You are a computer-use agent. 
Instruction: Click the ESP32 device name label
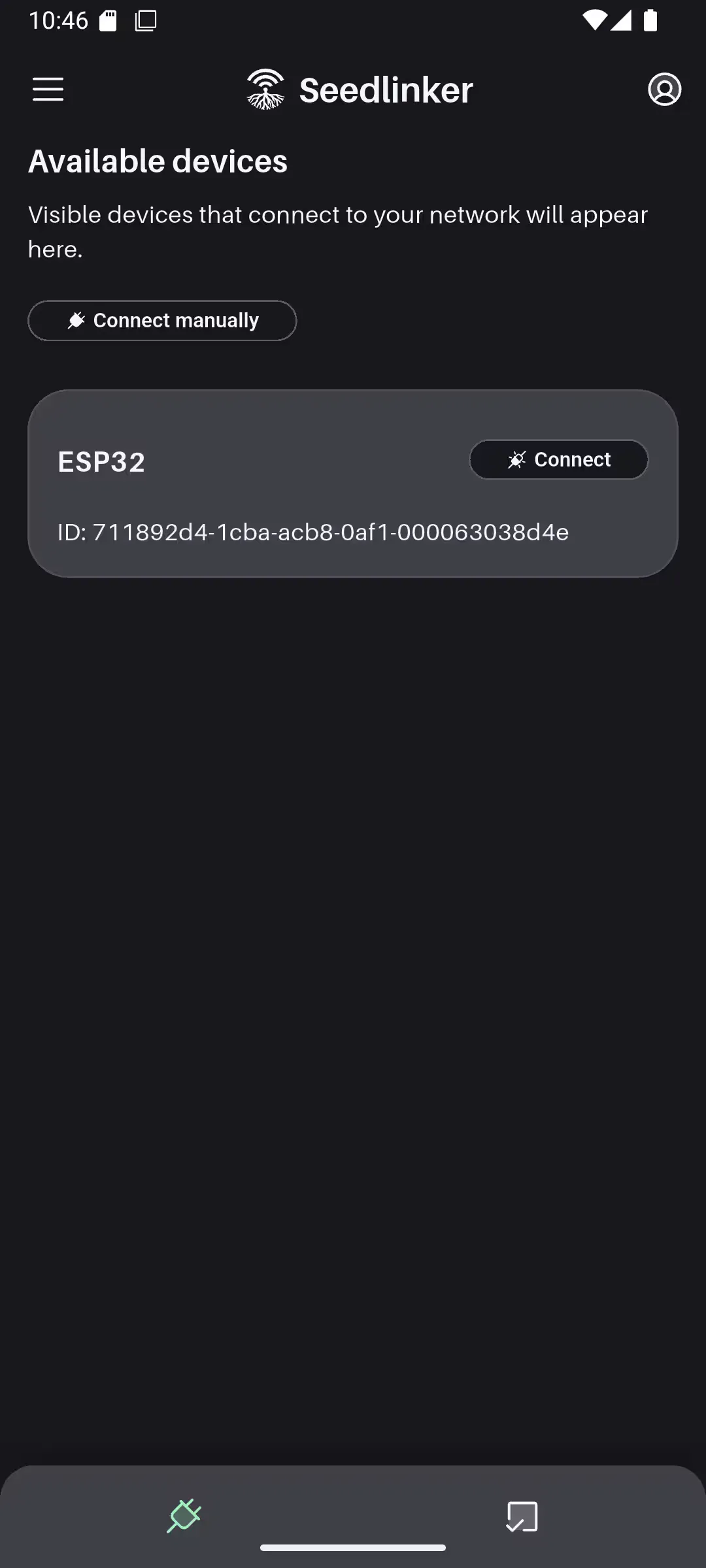click(x=101, y=461)
